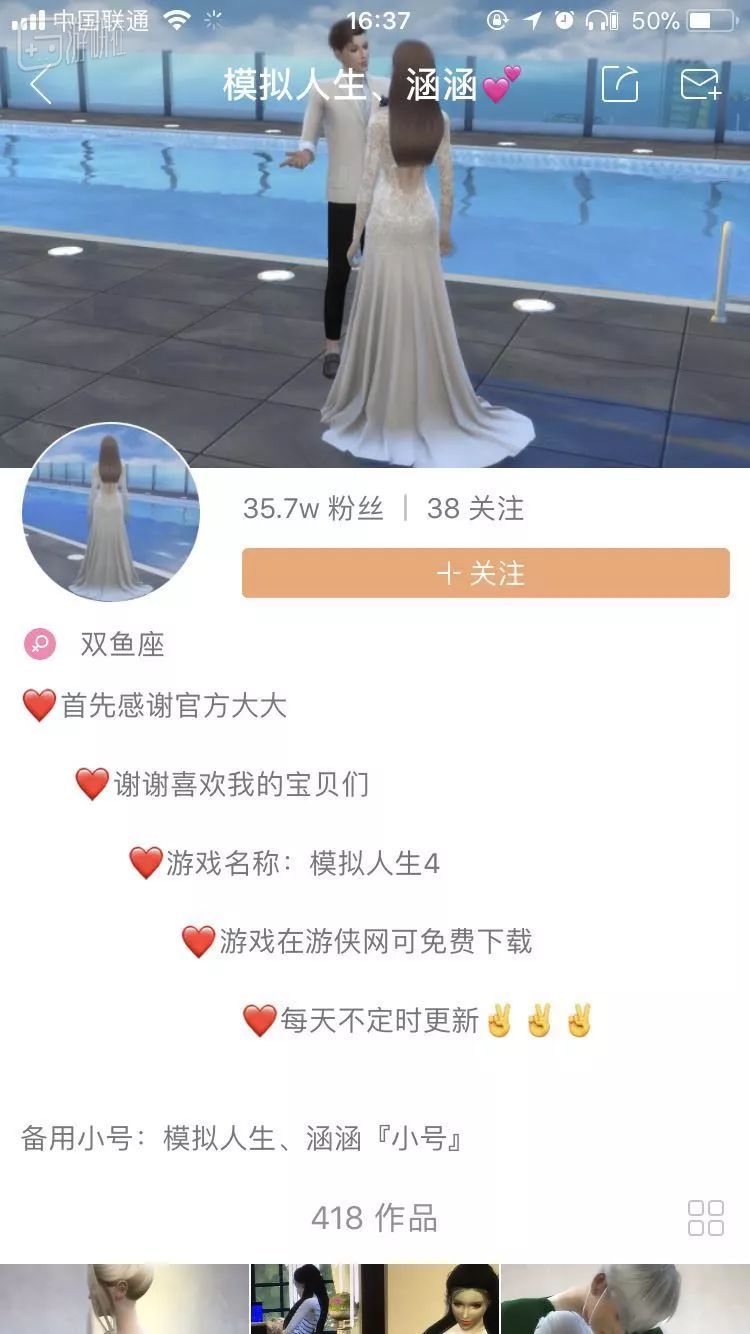Open the second work thumbnail in the middle

tap(374, 1298)
